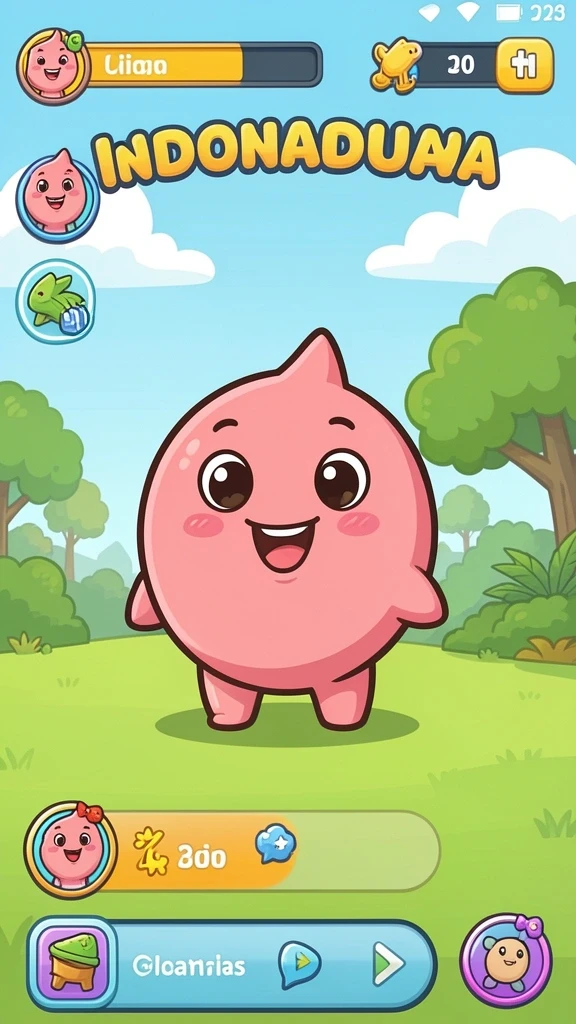Tap the avatar with the red bow
Screen dimensions: 576x1024
coord(71,850)
